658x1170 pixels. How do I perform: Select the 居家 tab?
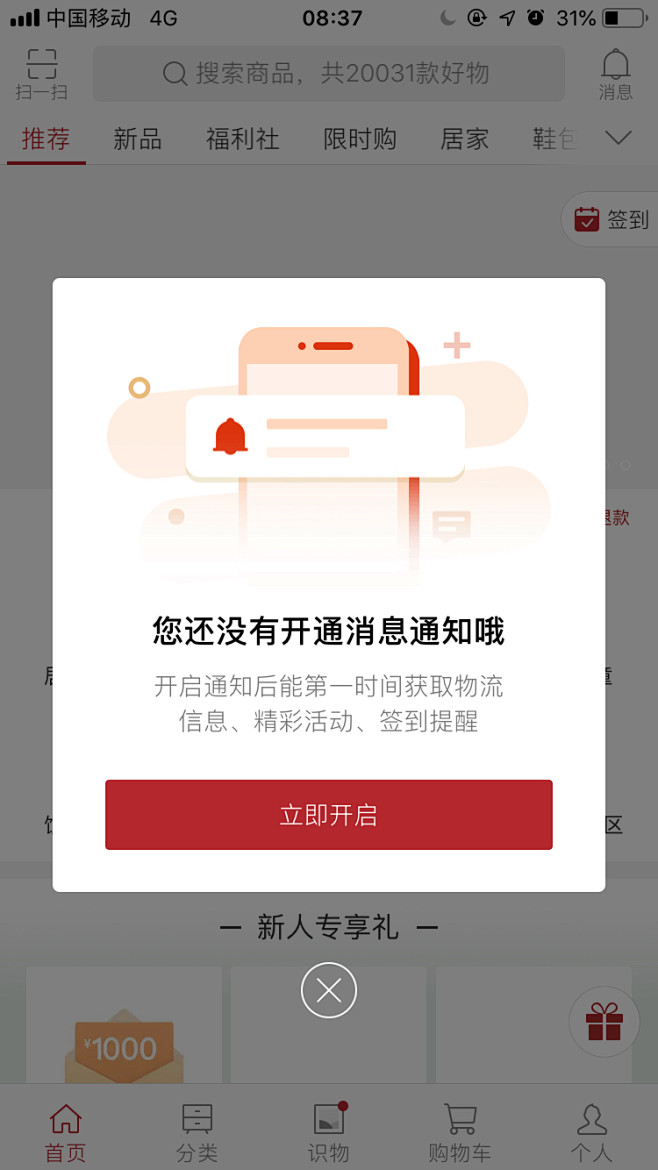click(464, 140)
